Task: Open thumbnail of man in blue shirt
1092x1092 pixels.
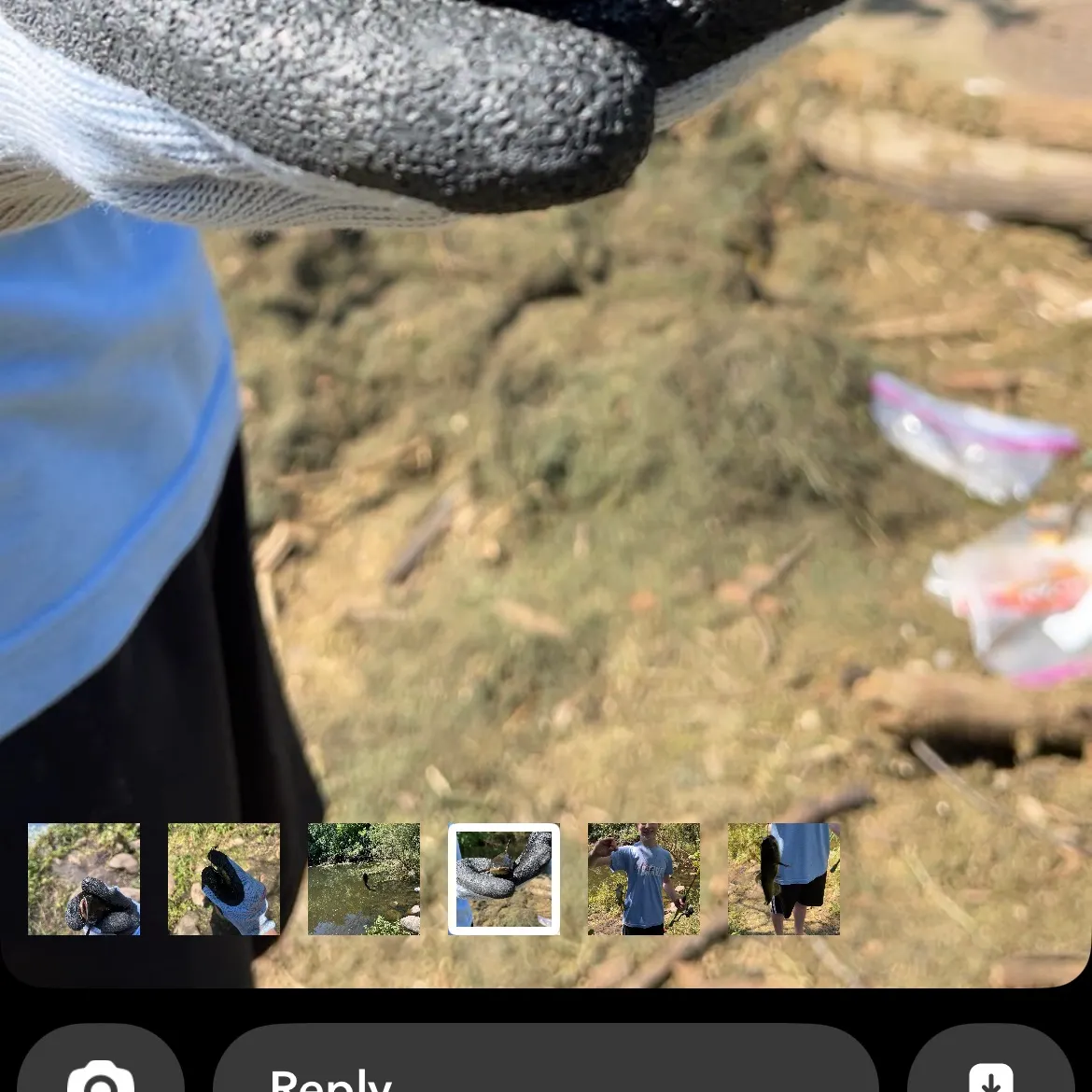Action: [644, 878]
